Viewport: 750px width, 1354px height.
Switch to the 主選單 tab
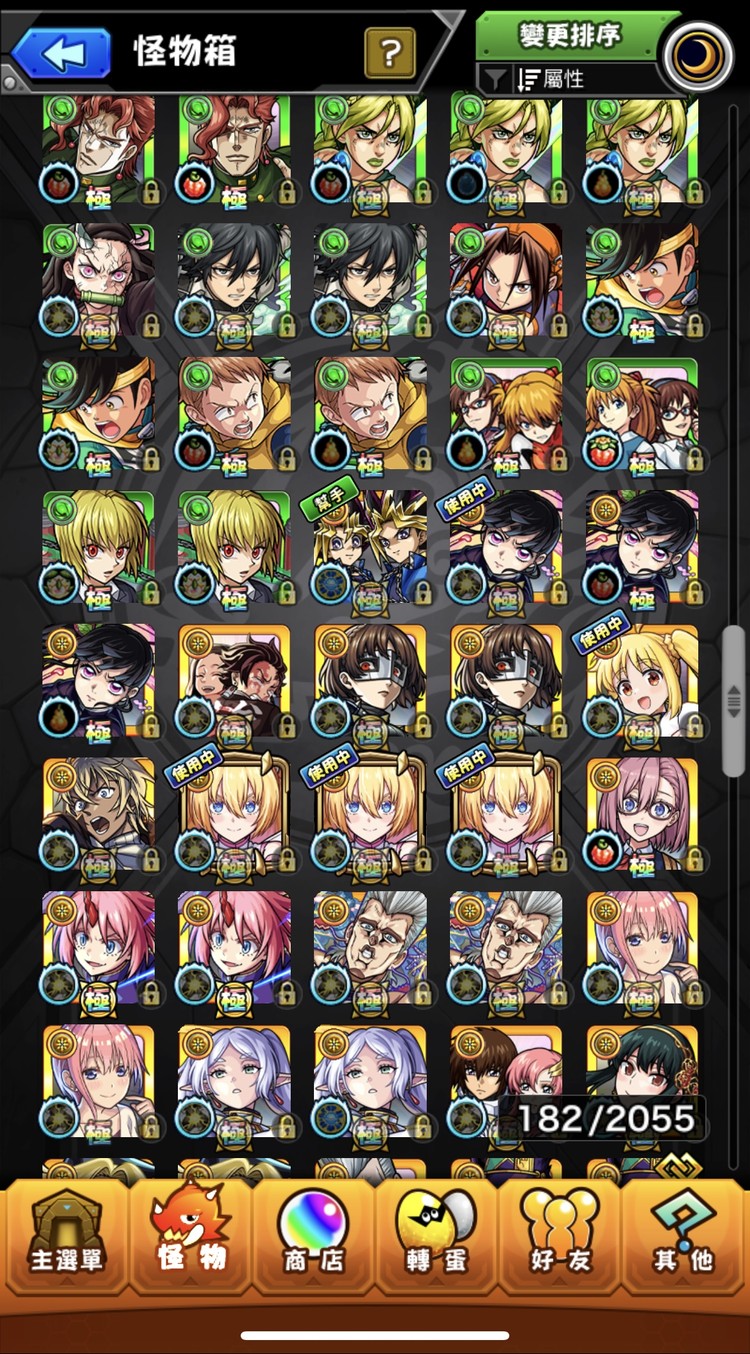pos(66,1240)
